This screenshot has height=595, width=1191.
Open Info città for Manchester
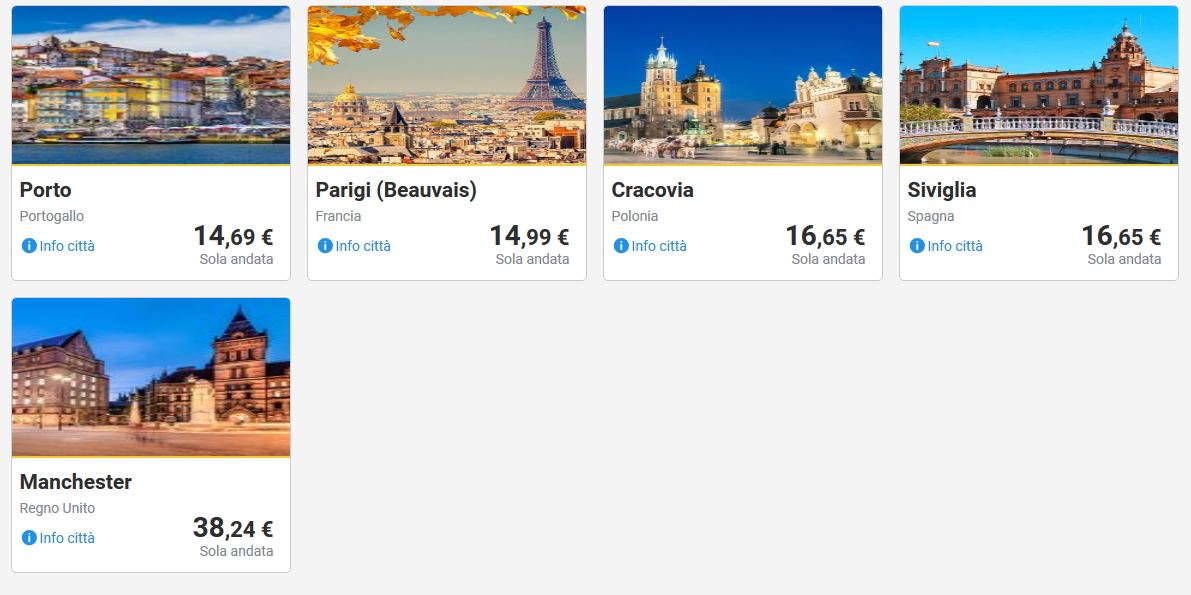pos(59,538)
